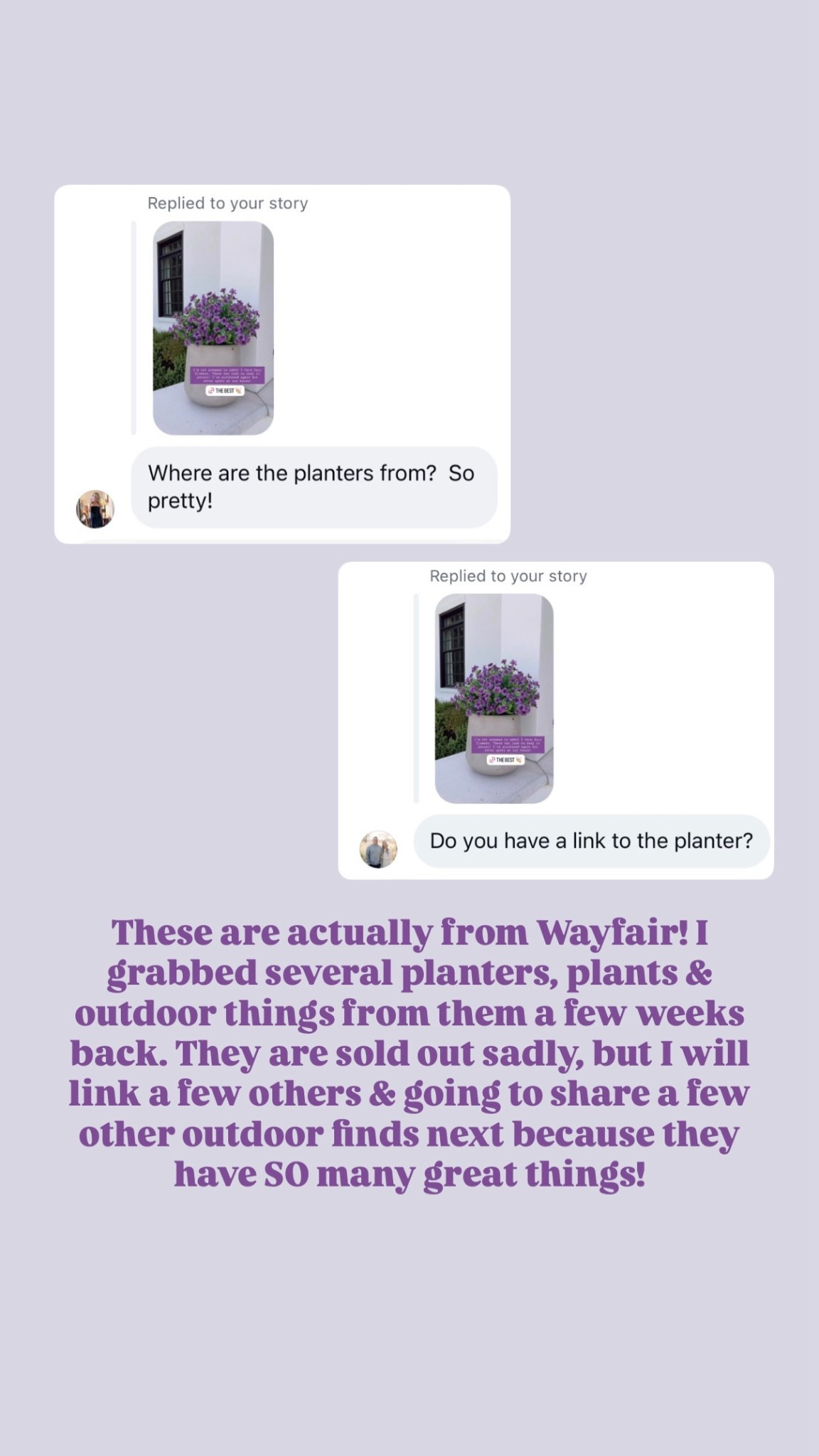Tap the second 'Replied to your story' label
Image resolution: width=819 pixels, height=1456 pixels.
pyautogui.click(x=508, y=575)
